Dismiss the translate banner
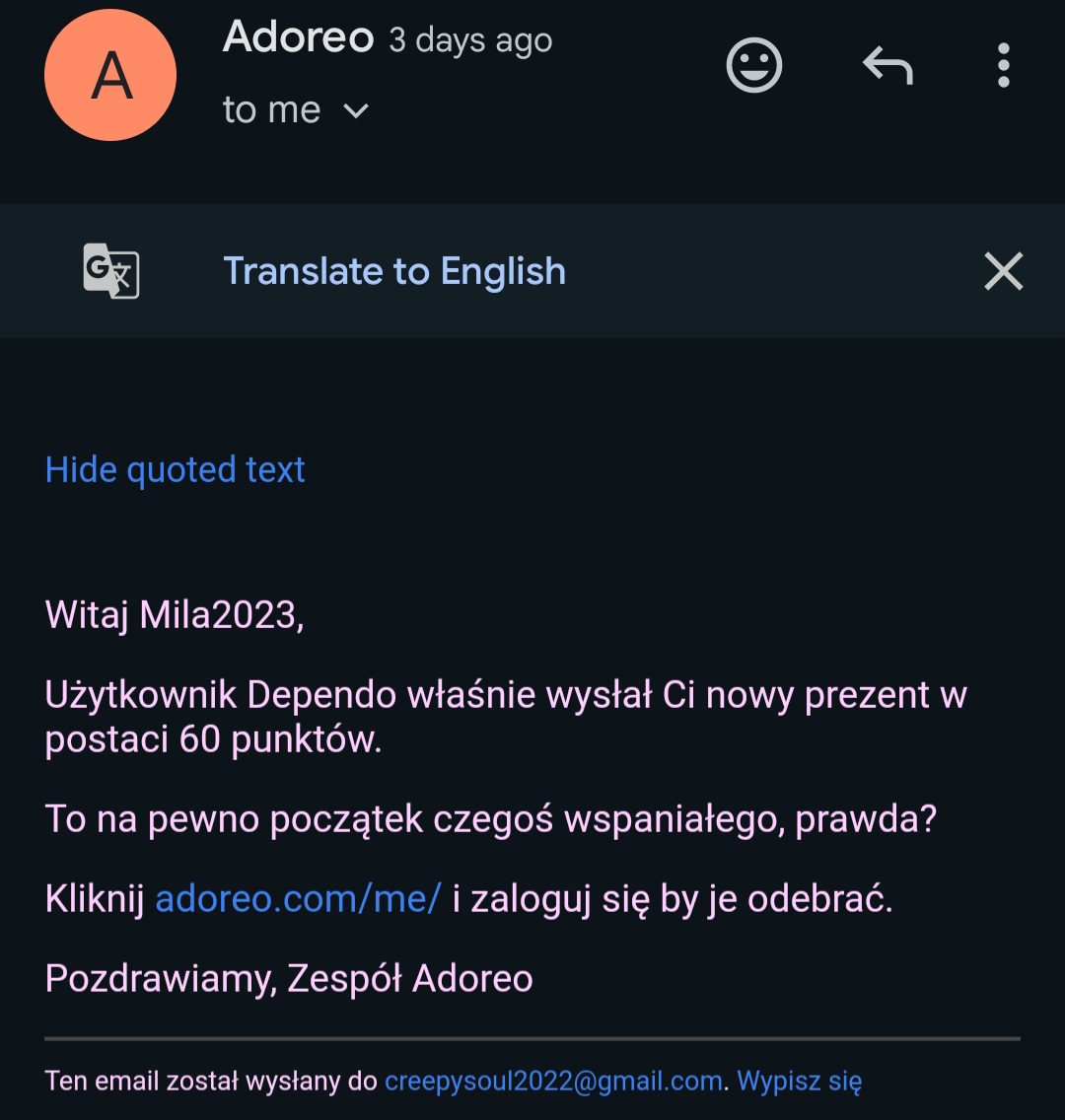This screenshot has width=1065, height=1120. (1003, 271)
